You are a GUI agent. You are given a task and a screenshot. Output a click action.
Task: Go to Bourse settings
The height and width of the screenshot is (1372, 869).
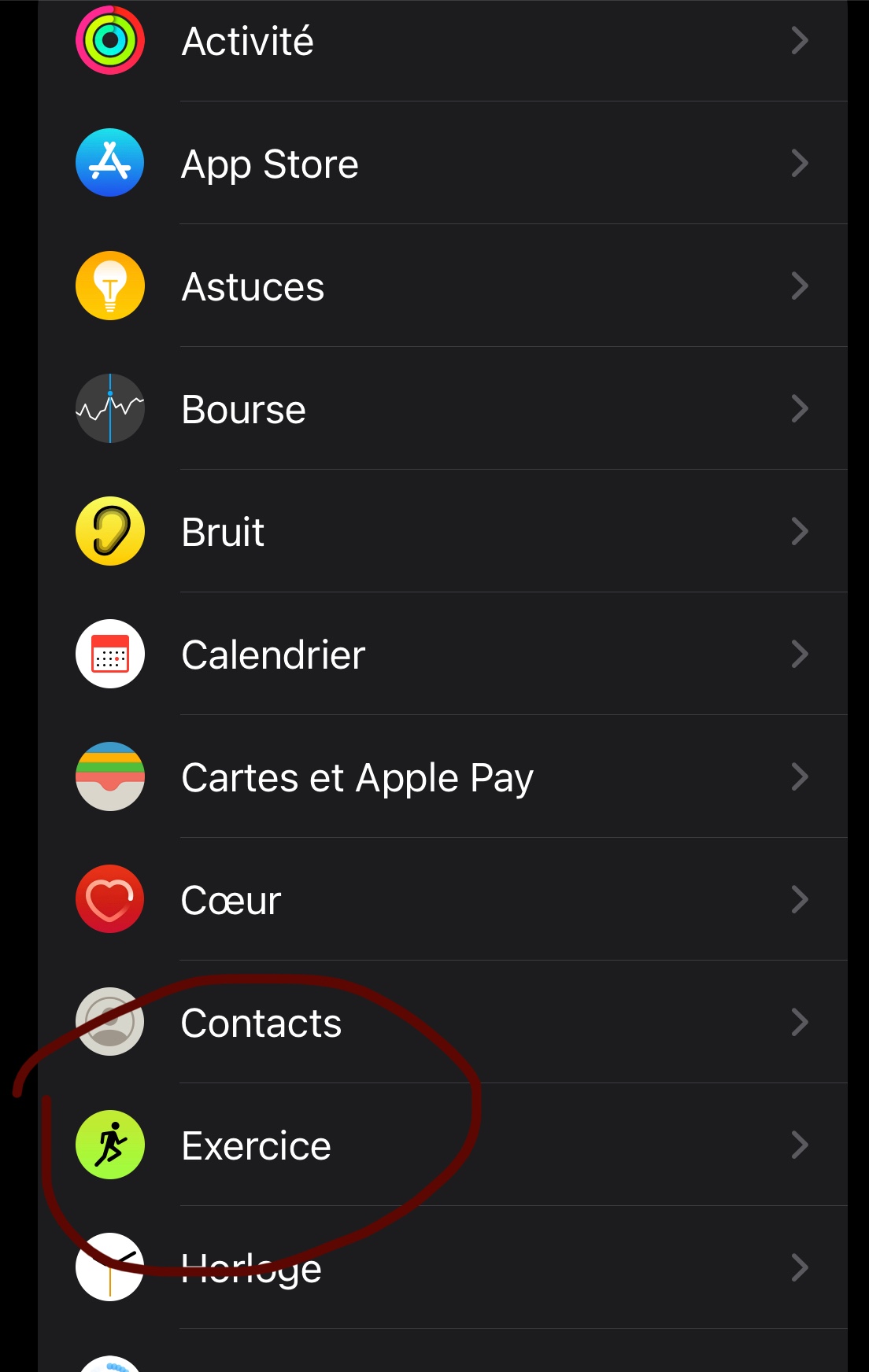point(441,409)
